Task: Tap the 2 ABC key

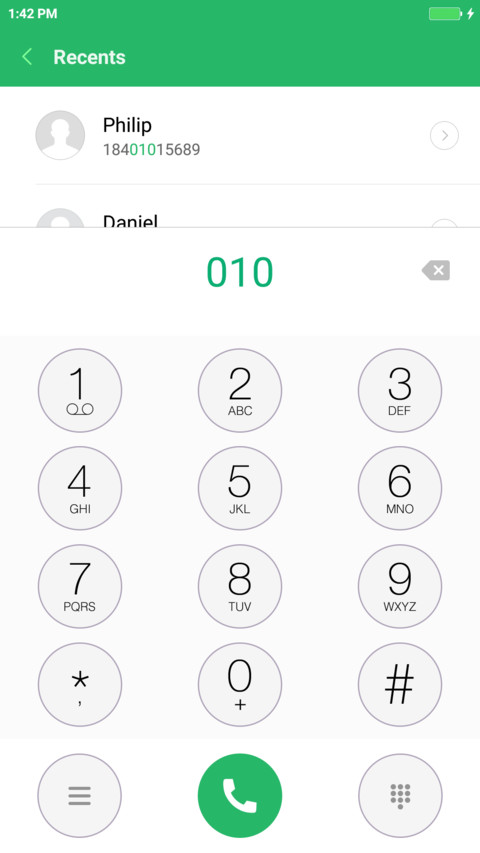Action: [x=240, y=391]
